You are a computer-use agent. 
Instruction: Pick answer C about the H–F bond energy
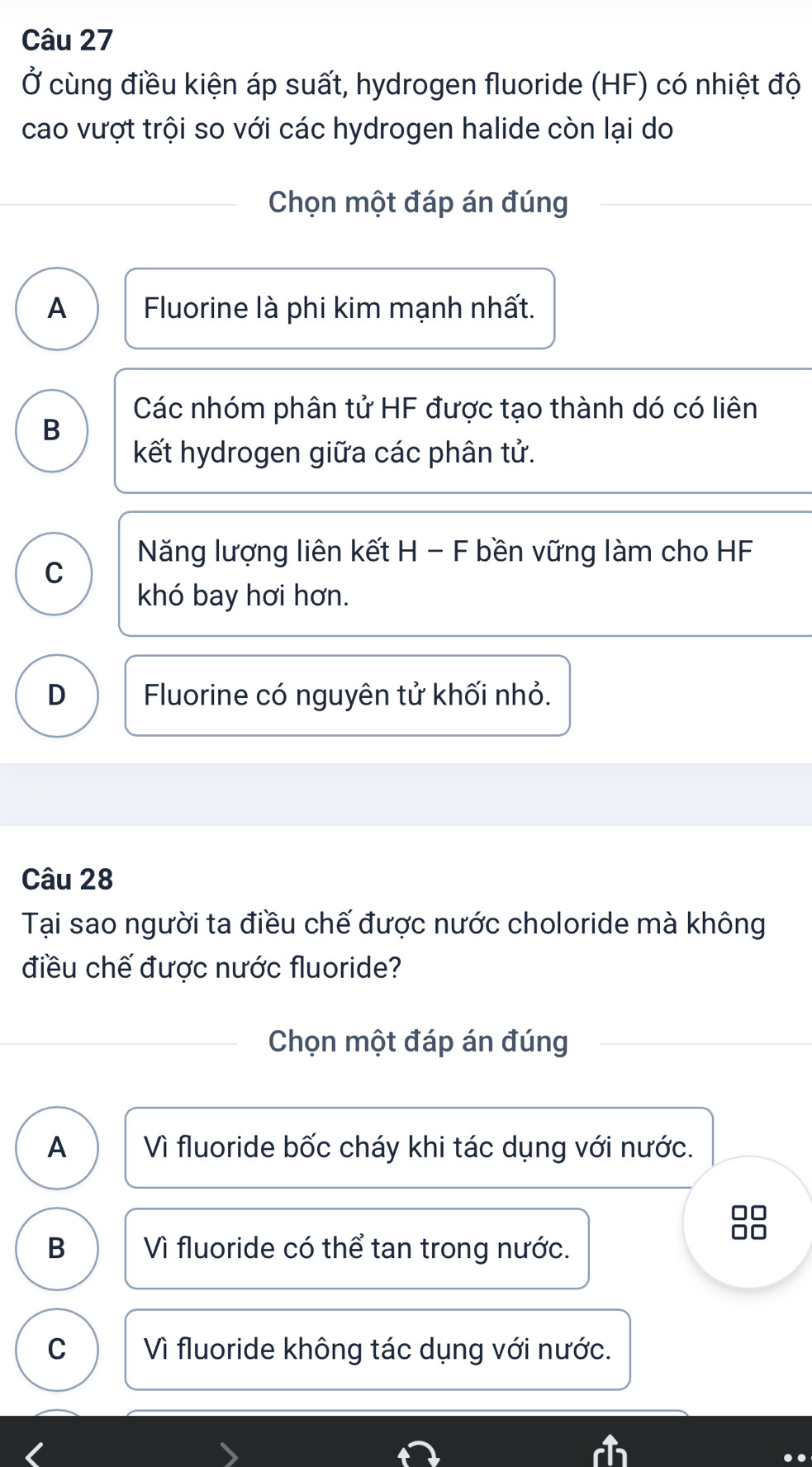54,574
